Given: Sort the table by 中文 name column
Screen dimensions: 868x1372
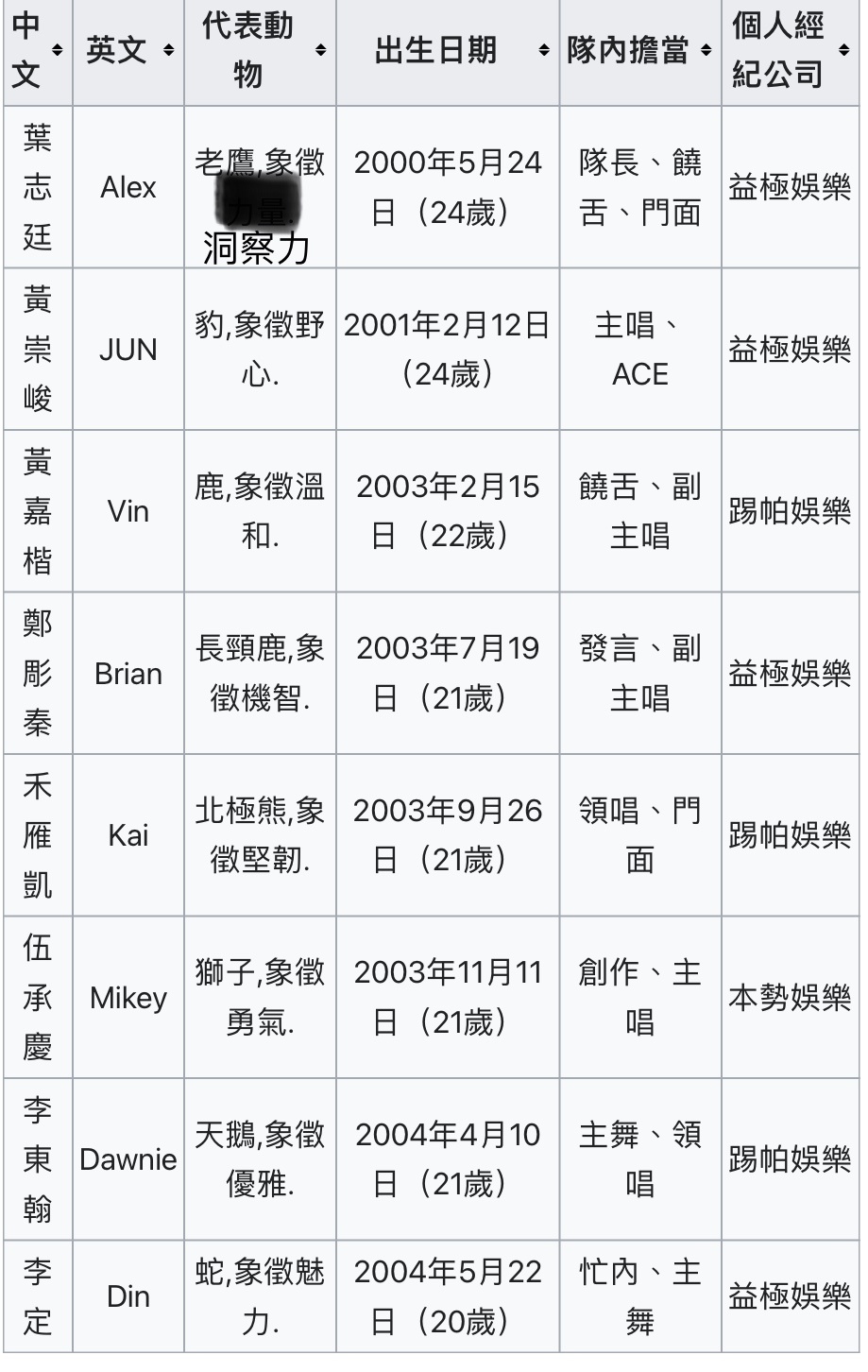Looking at the screenshot, I should pos(57,50).
